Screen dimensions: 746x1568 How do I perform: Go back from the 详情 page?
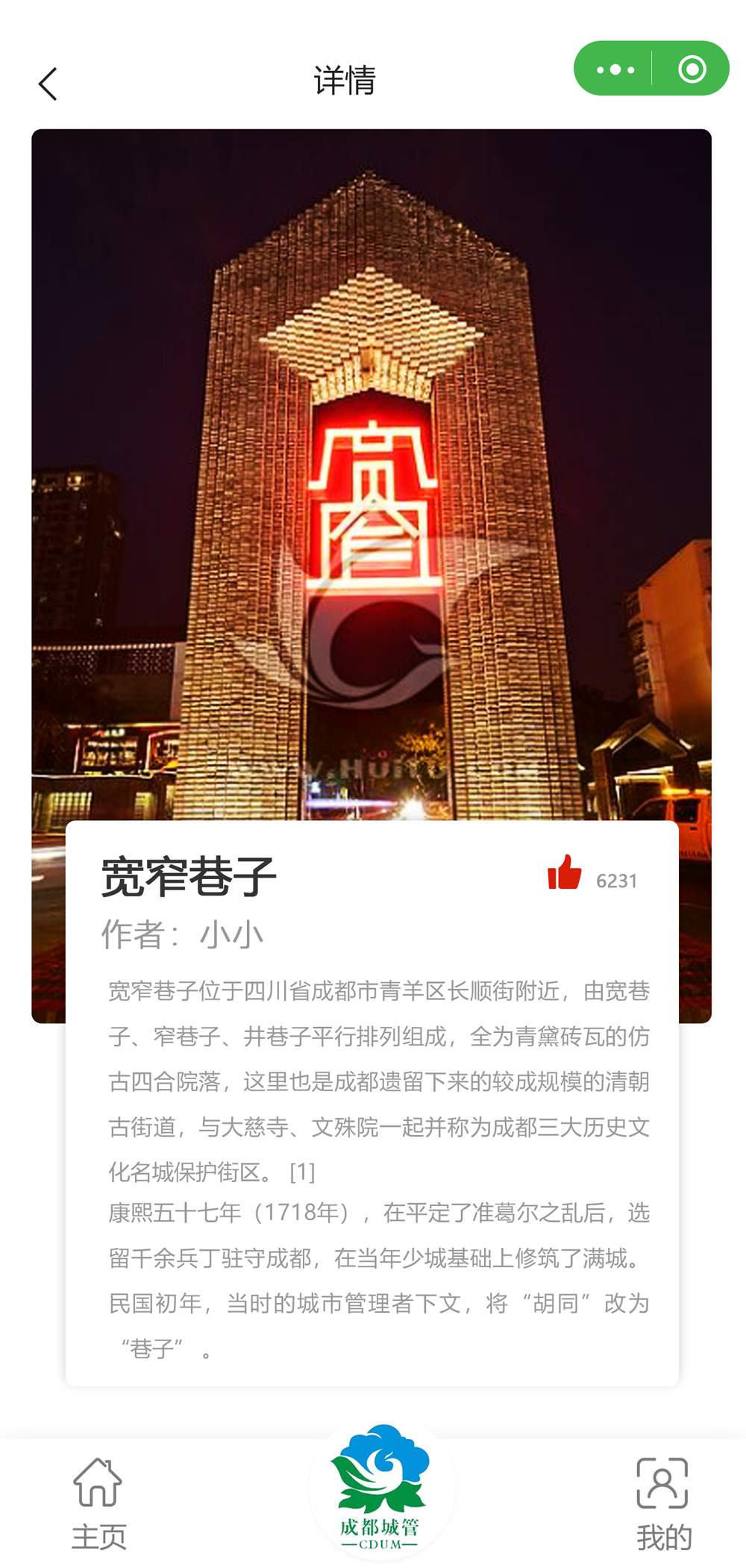click(x=48, y=84)
